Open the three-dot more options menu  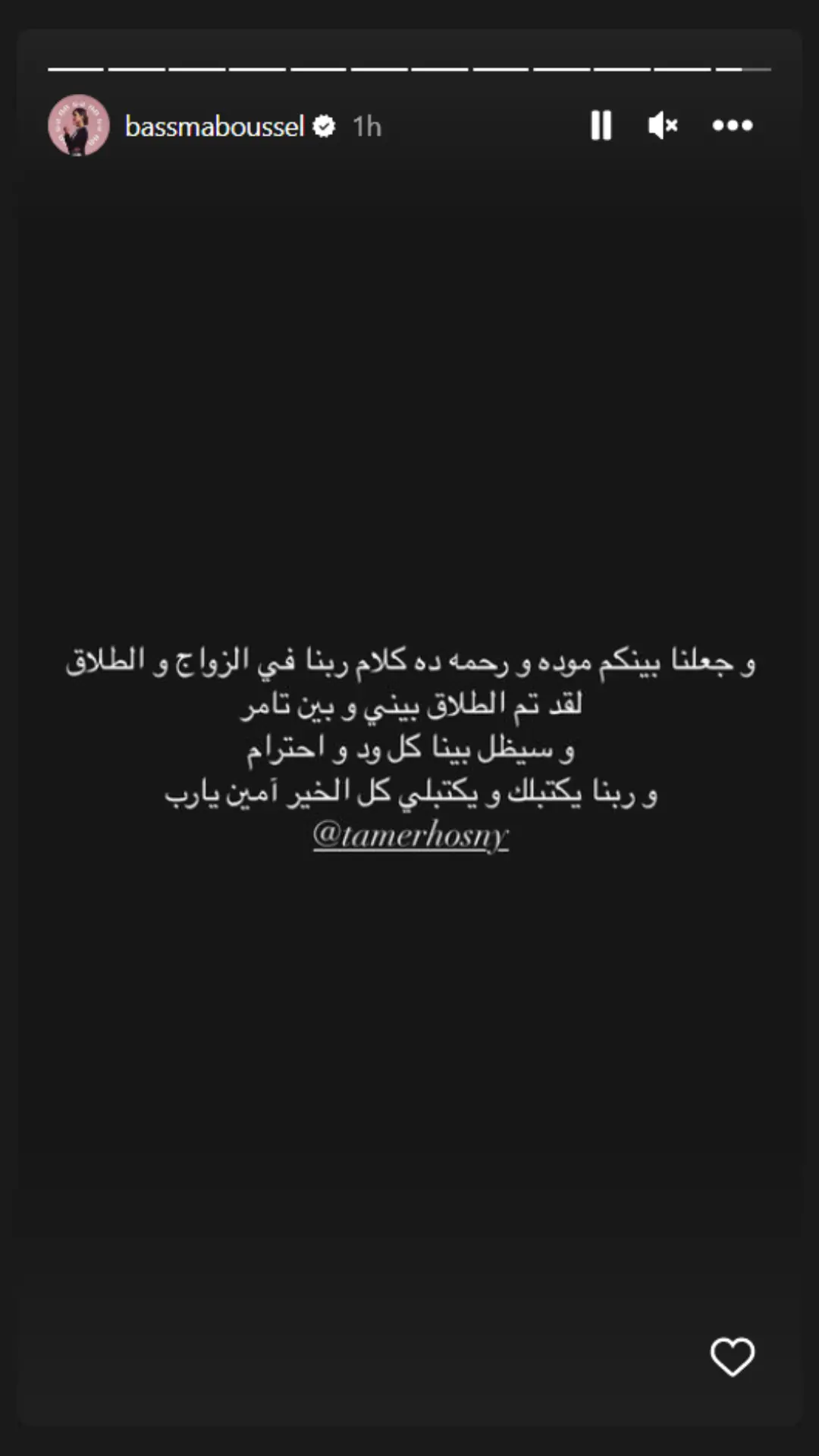[733, 126]
